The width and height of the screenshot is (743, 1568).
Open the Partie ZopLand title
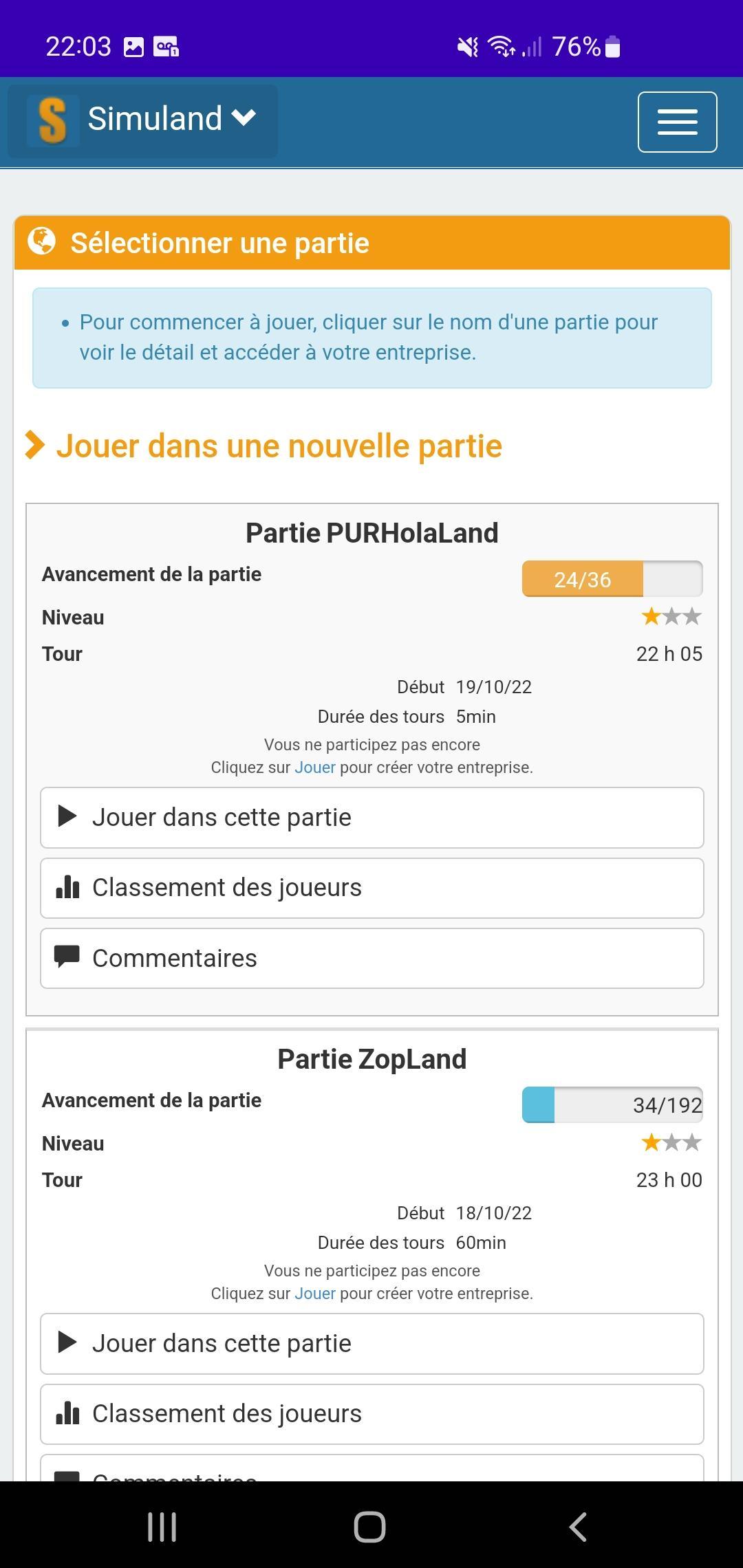371,1059
